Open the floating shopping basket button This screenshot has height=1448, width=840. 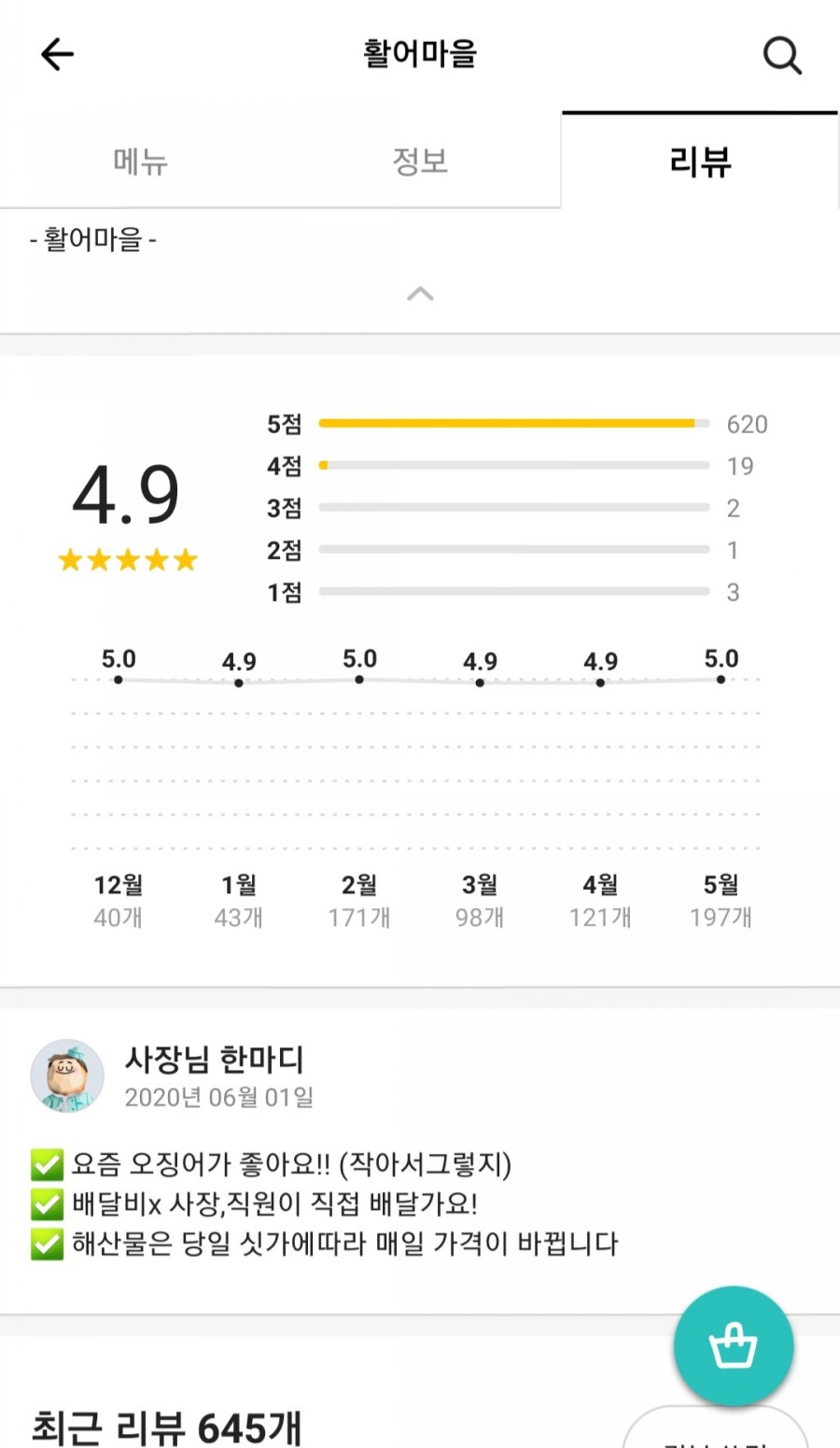click(734, 1346)
